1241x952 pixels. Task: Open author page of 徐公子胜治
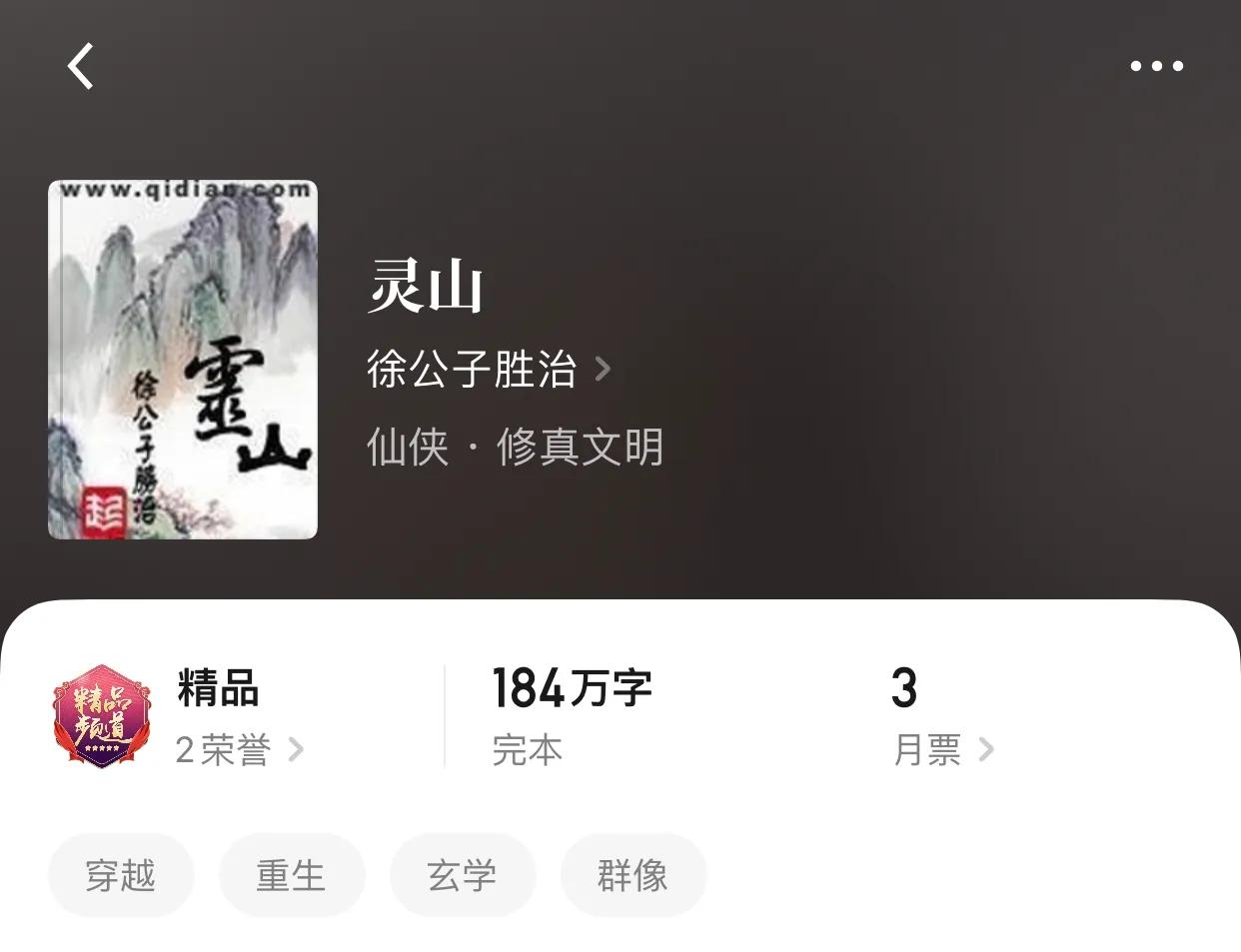click(488, 370)
